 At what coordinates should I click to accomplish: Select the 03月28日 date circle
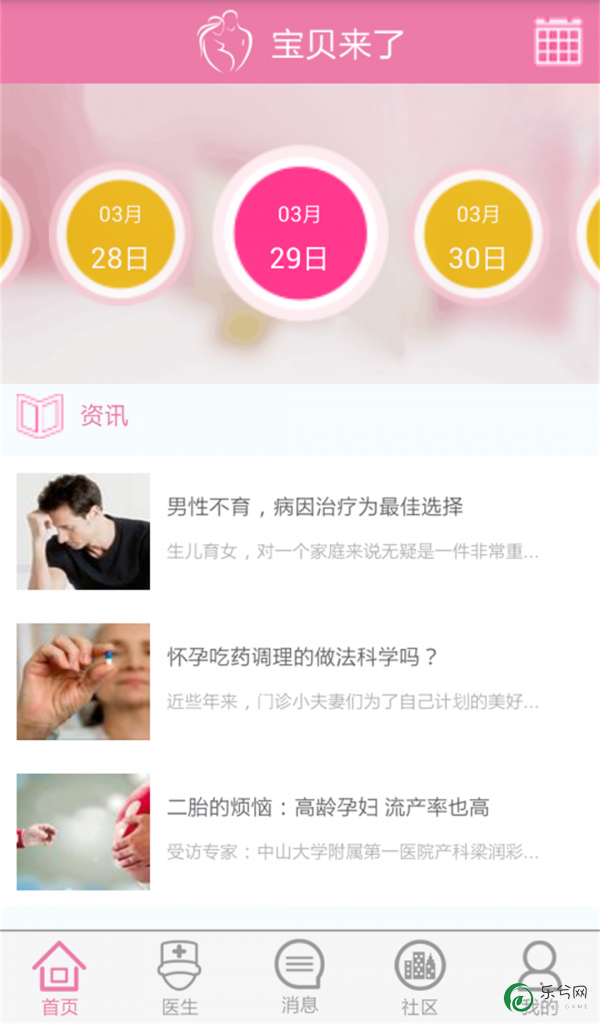point(120,236)
